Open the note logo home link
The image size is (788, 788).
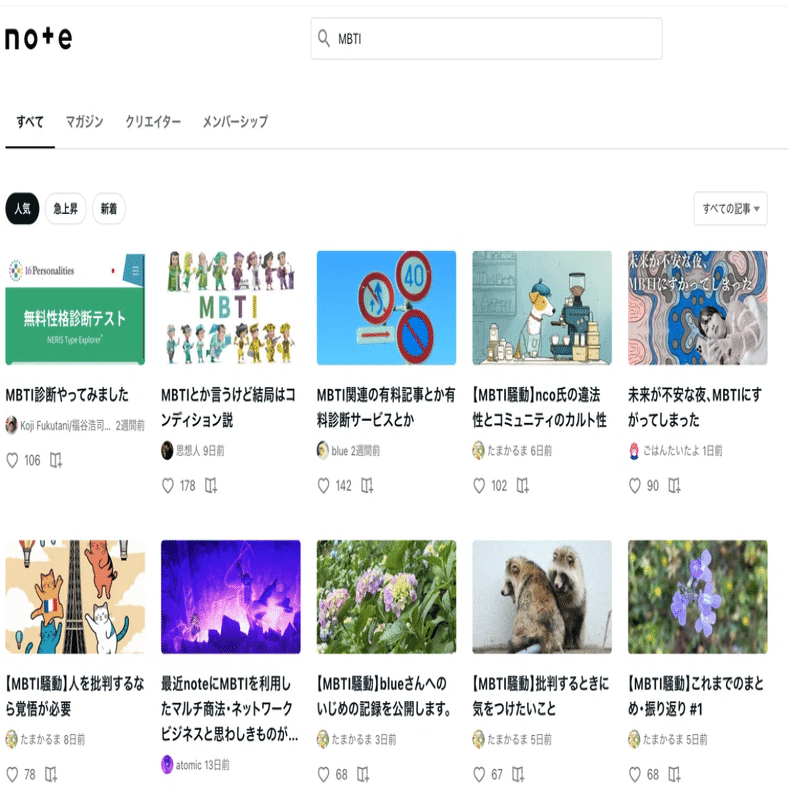point(38,38)
